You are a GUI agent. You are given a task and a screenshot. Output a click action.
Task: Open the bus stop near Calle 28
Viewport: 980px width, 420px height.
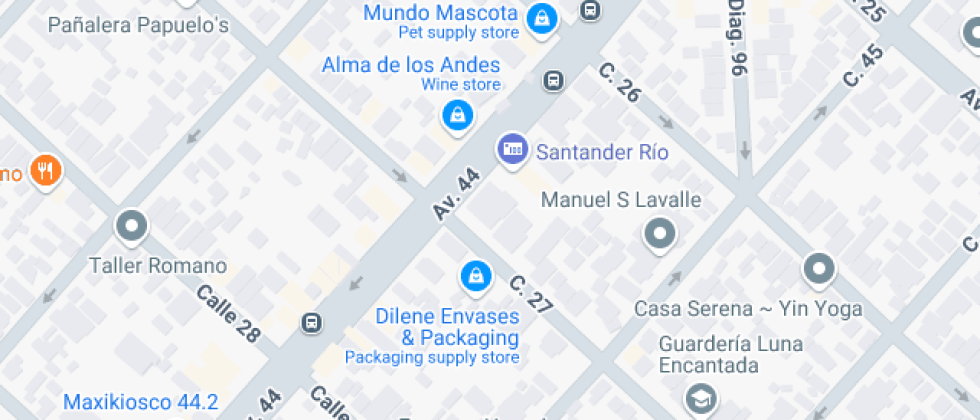pos(313,322)
